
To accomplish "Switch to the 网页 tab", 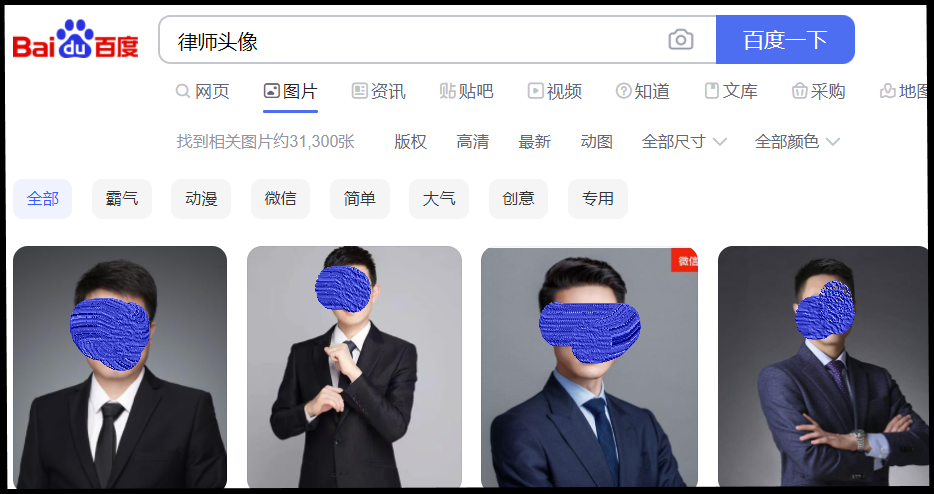I will 203,91.
